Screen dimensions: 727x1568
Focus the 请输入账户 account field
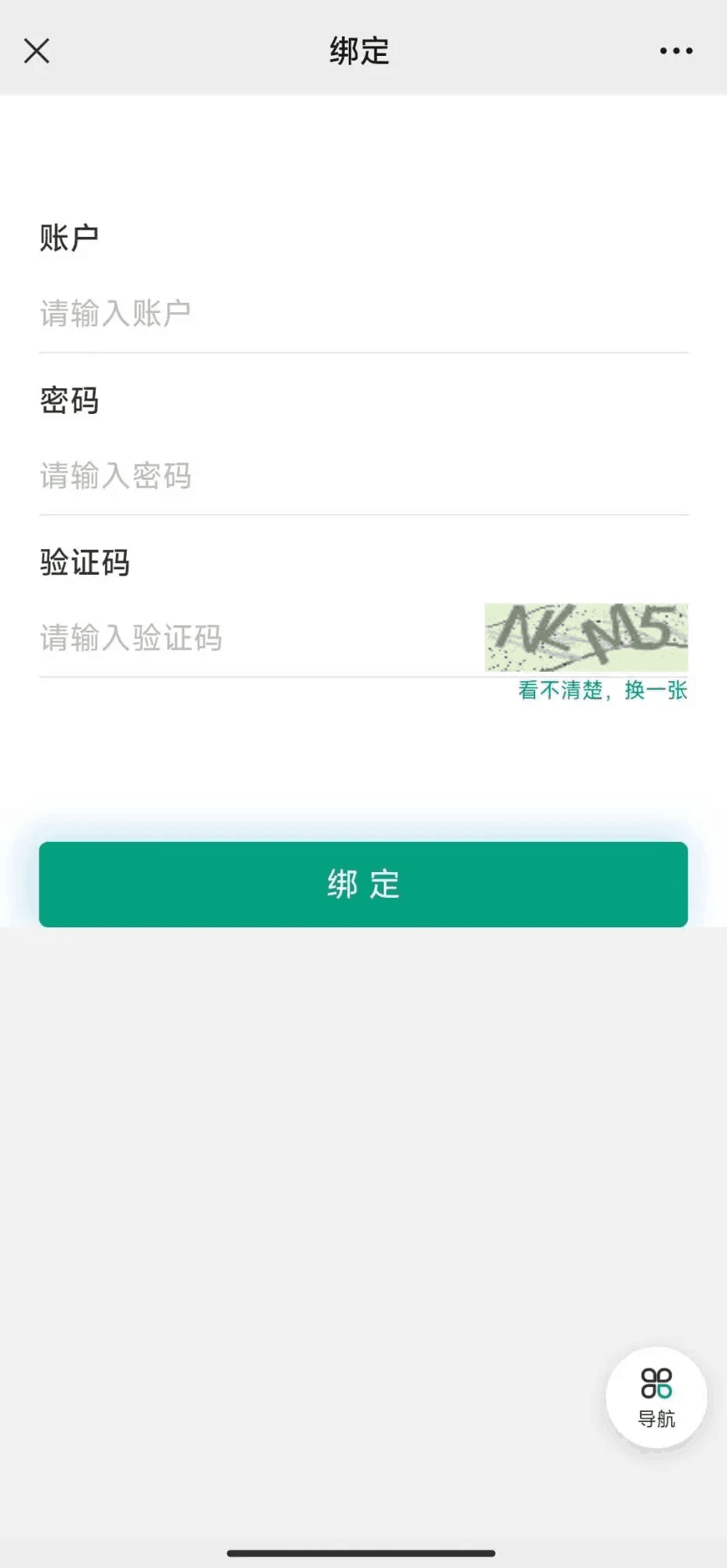[363, 314]
